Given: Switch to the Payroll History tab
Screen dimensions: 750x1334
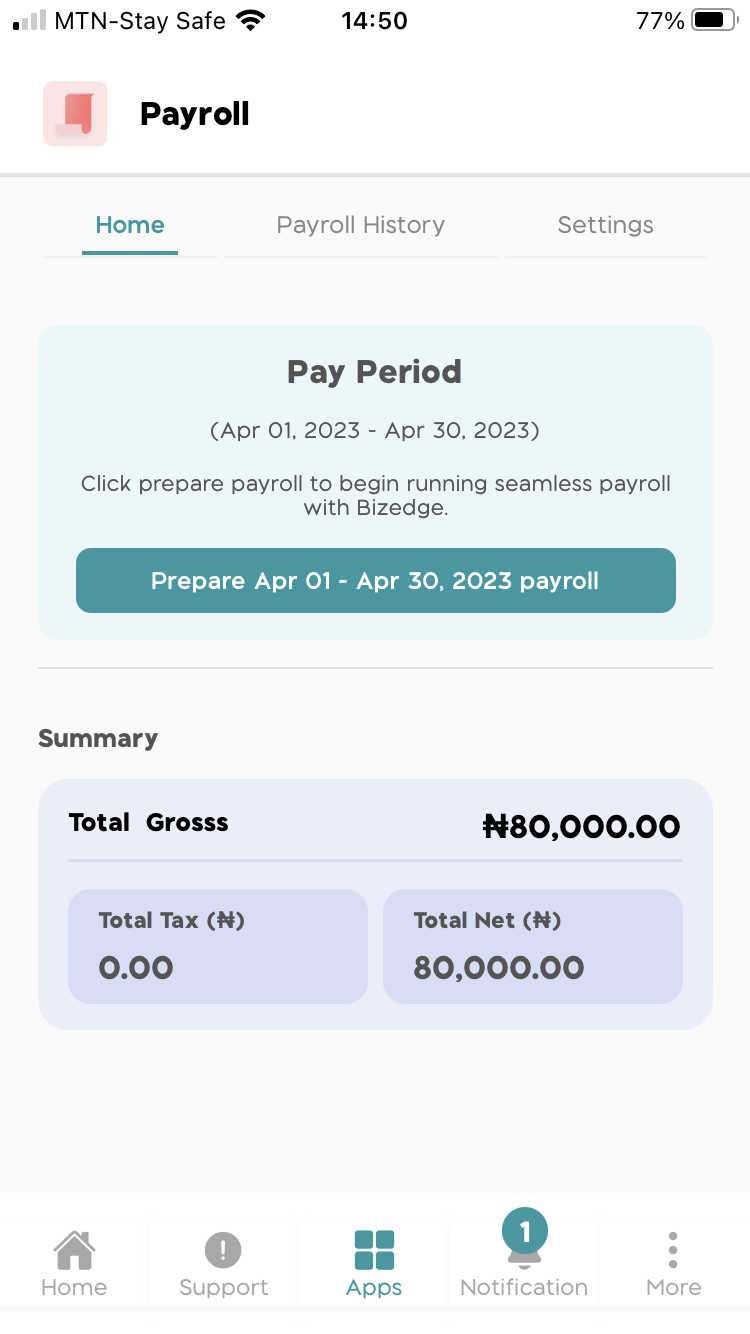Looking at the screenshot, I should click(360, 225).
